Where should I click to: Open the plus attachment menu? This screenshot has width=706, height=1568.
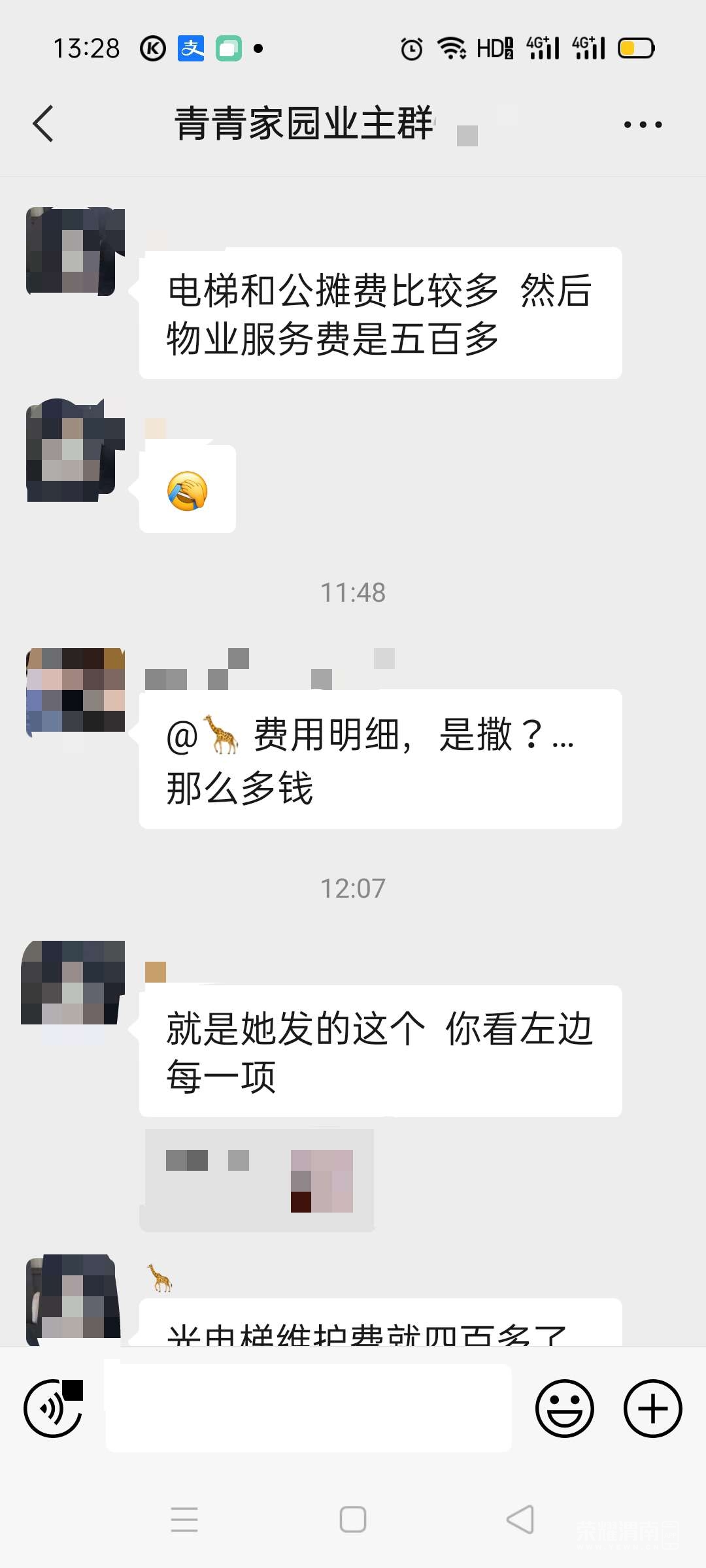tap(652, 1408)
